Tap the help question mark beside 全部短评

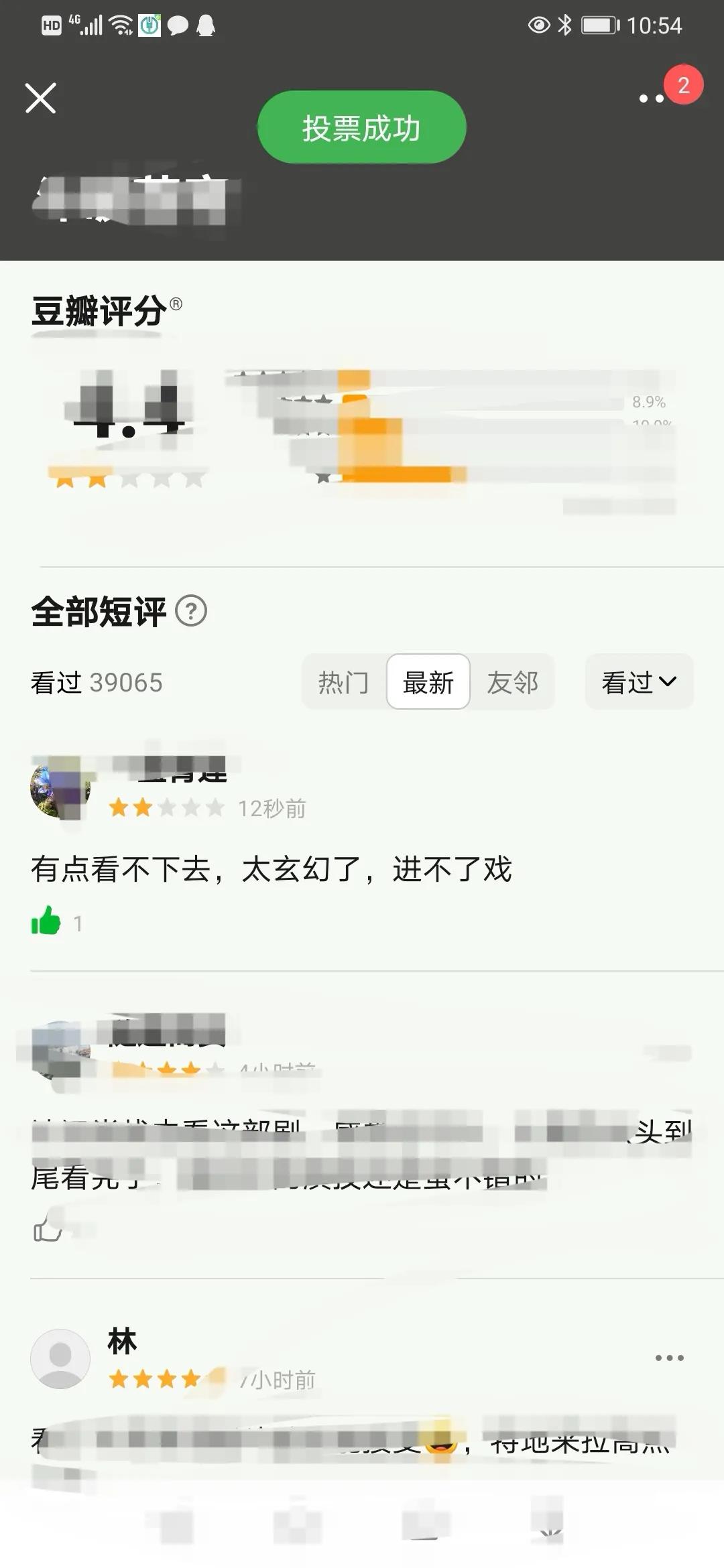click(x=191, y=610)
